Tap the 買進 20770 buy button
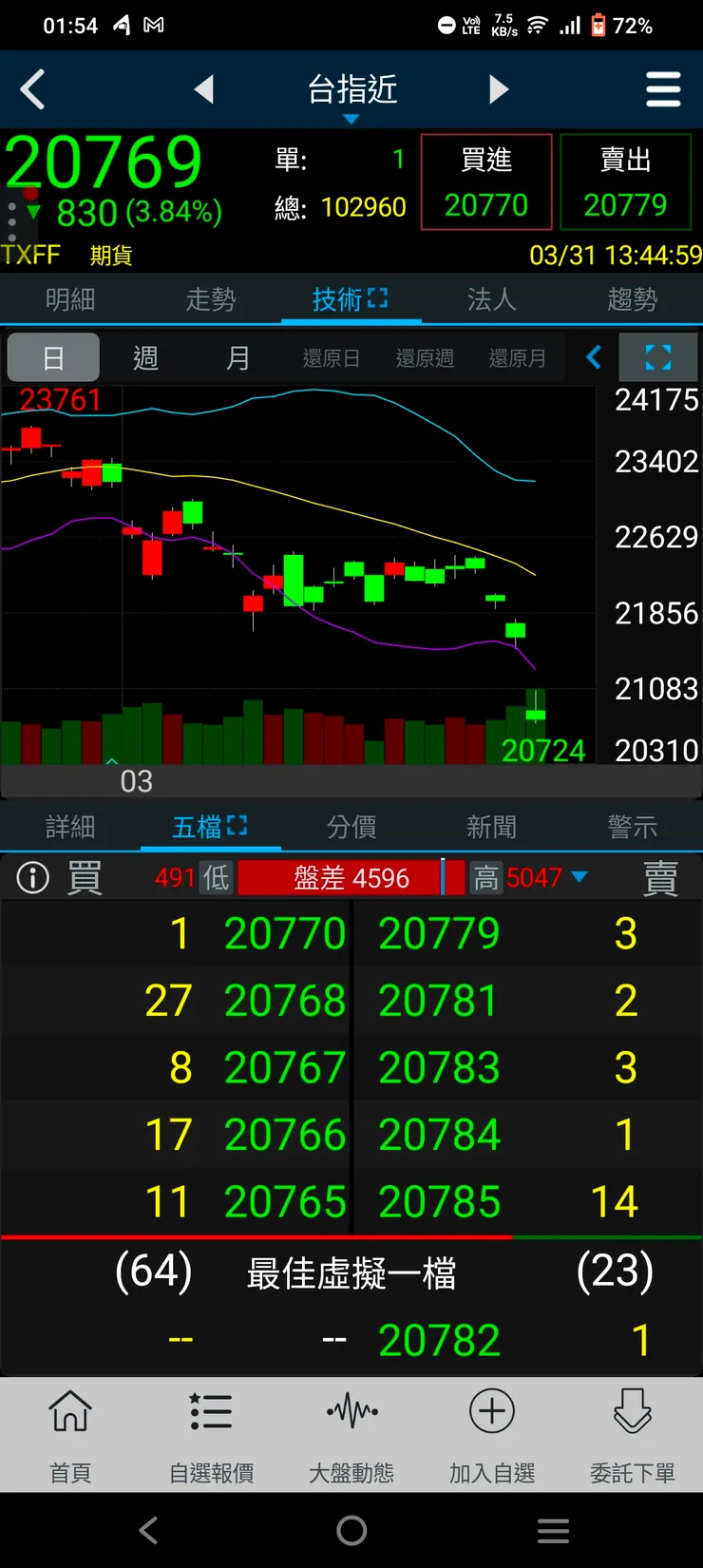The height and width of the screenshot is (1568, 703). pyautogui.click(x=486, y=182)
